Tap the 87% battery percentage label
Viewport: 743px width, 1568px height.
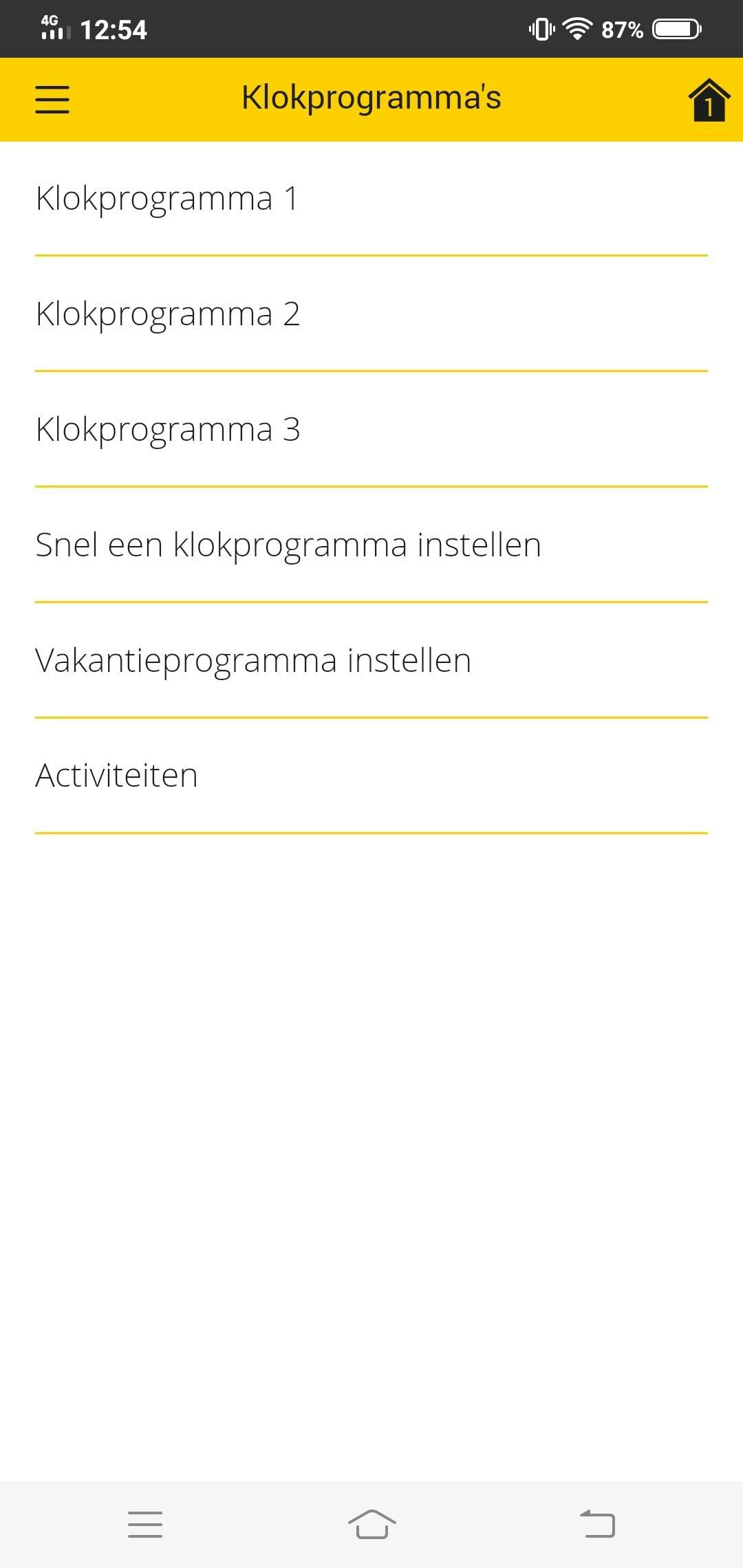(621, 29)
